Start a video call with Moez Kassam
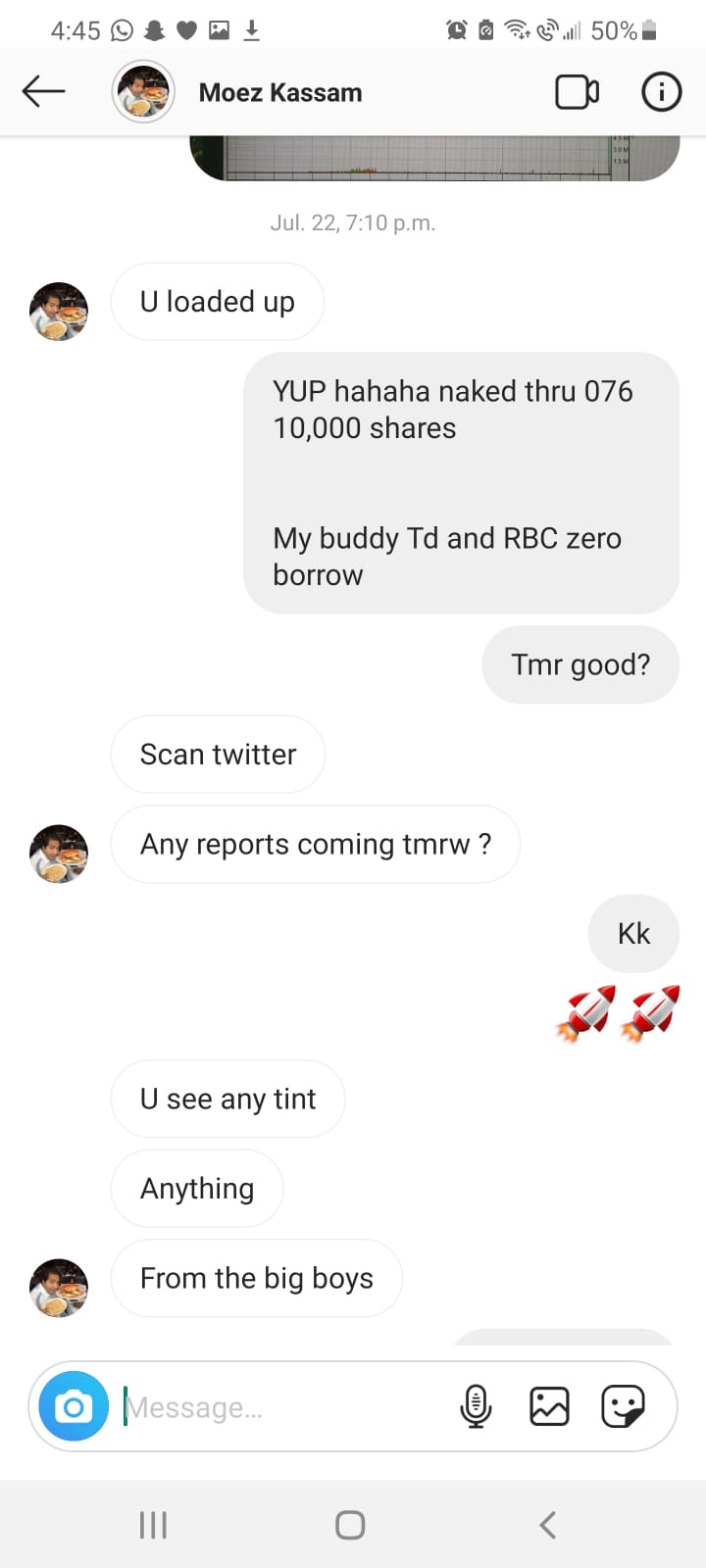This screenshot has height=1568, width=706. [577, 92]
